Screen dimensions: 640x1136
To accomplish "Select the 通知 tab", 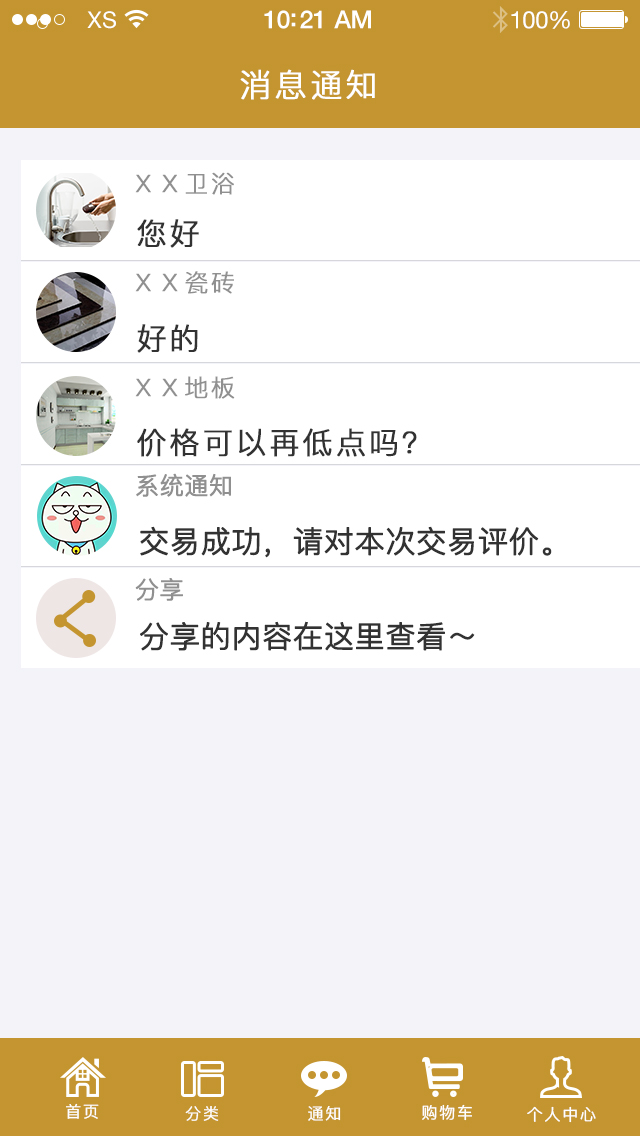I will coord(324,1088).
